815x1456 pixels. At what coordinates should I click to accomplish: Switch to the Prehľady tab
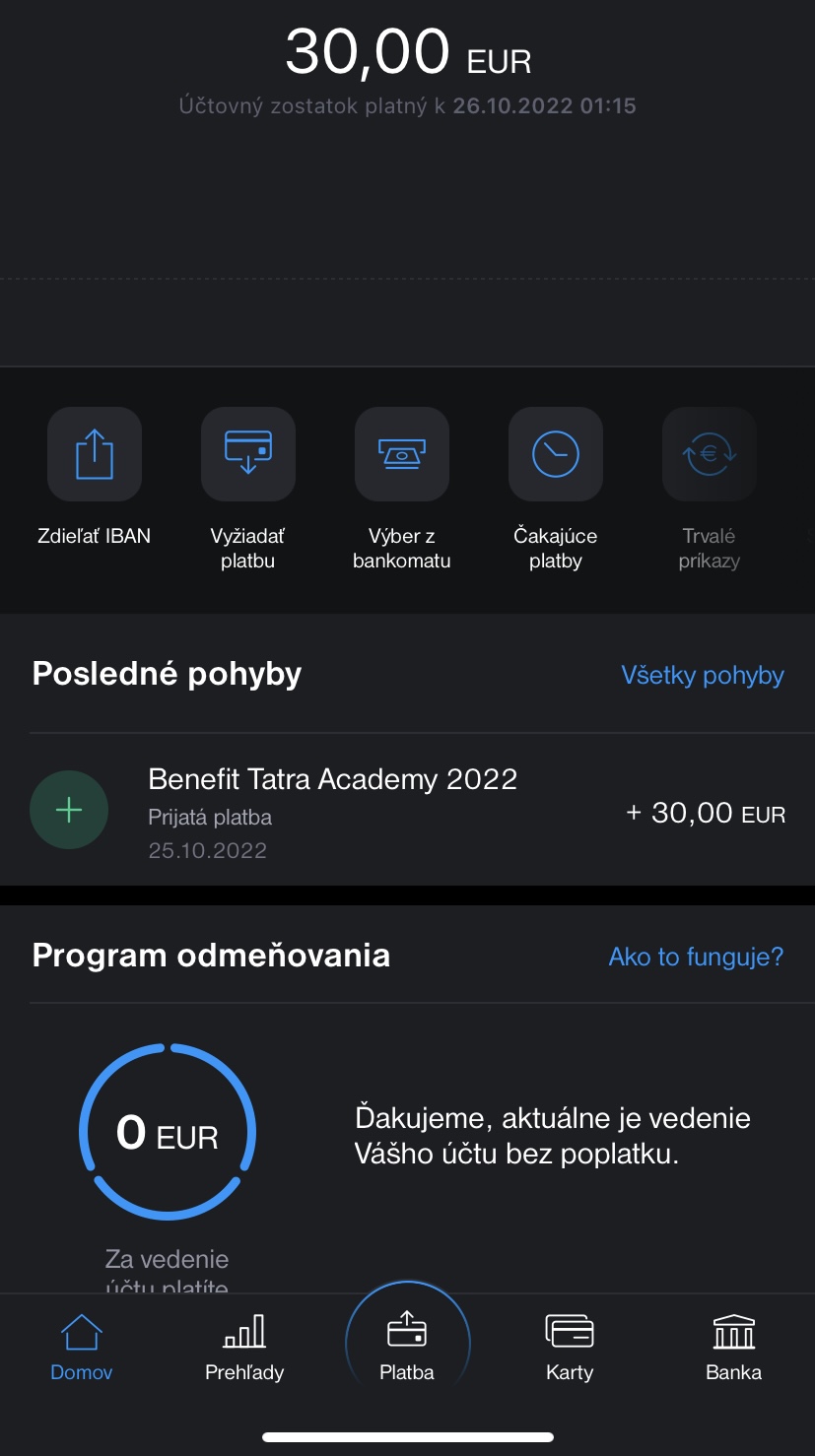pyautogui.click(x=244, y=1346)
